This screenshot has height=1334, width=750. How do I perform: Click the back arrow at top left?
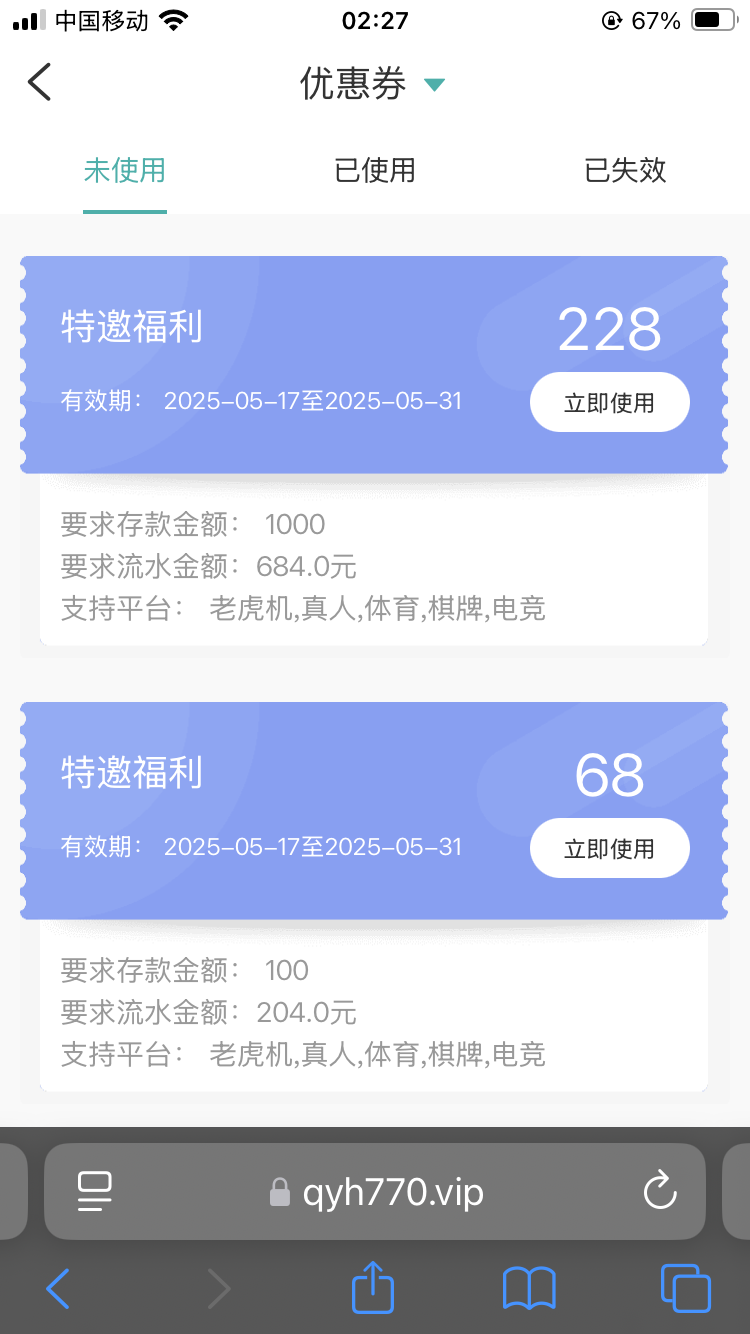39,82
